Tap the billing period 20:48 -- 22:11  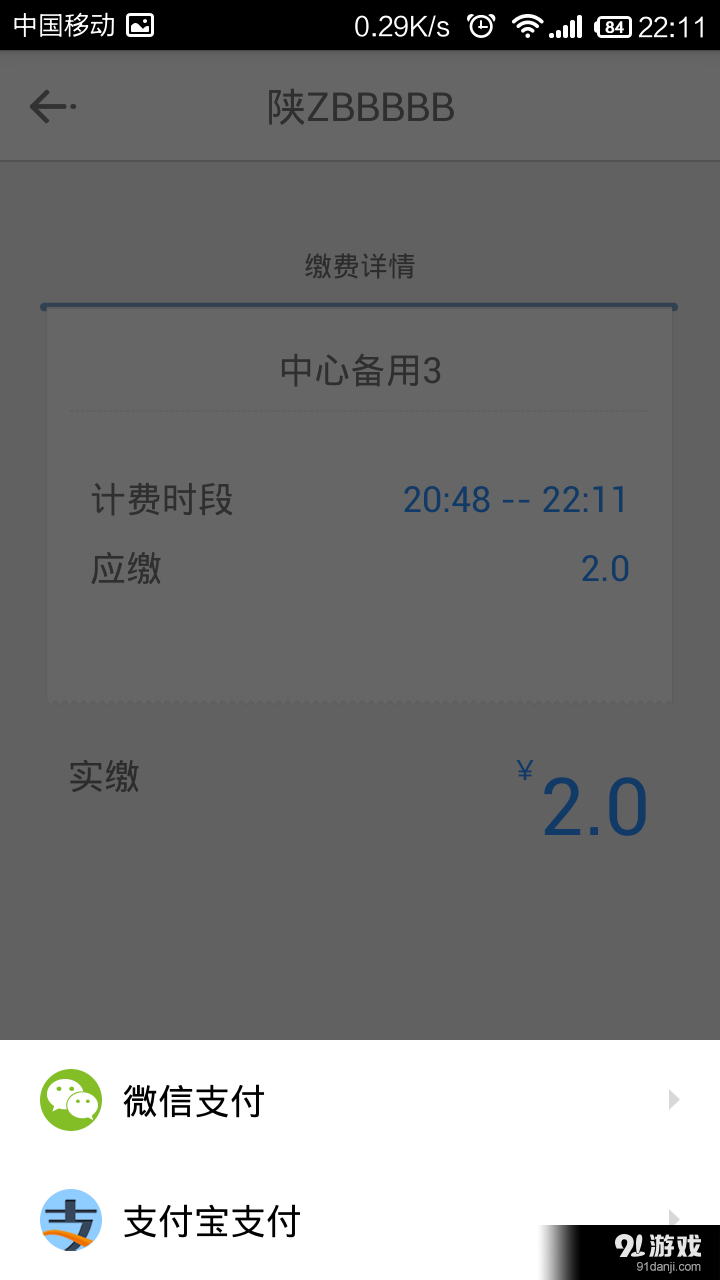point(516,499)
